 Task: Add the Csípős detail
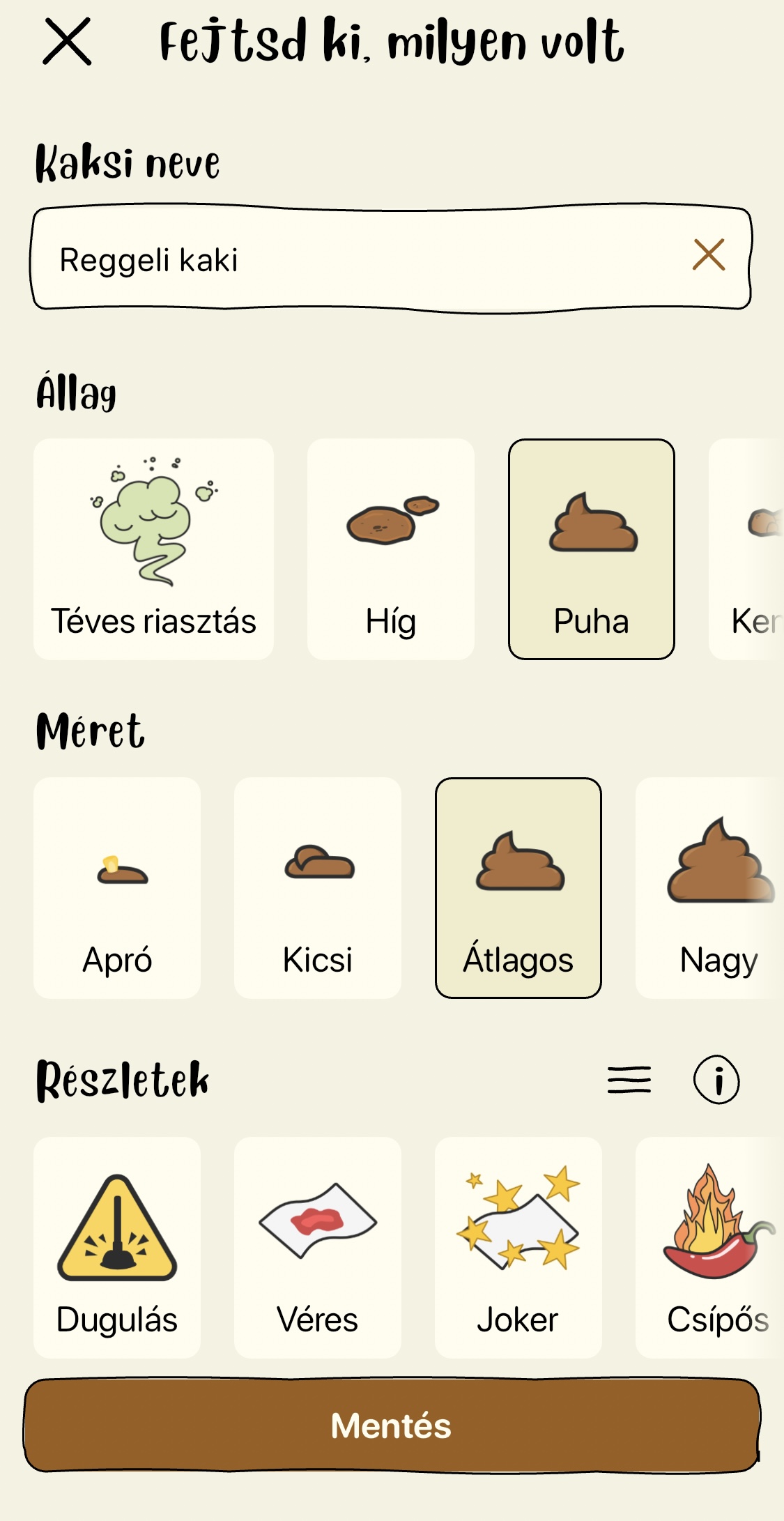709,1248
